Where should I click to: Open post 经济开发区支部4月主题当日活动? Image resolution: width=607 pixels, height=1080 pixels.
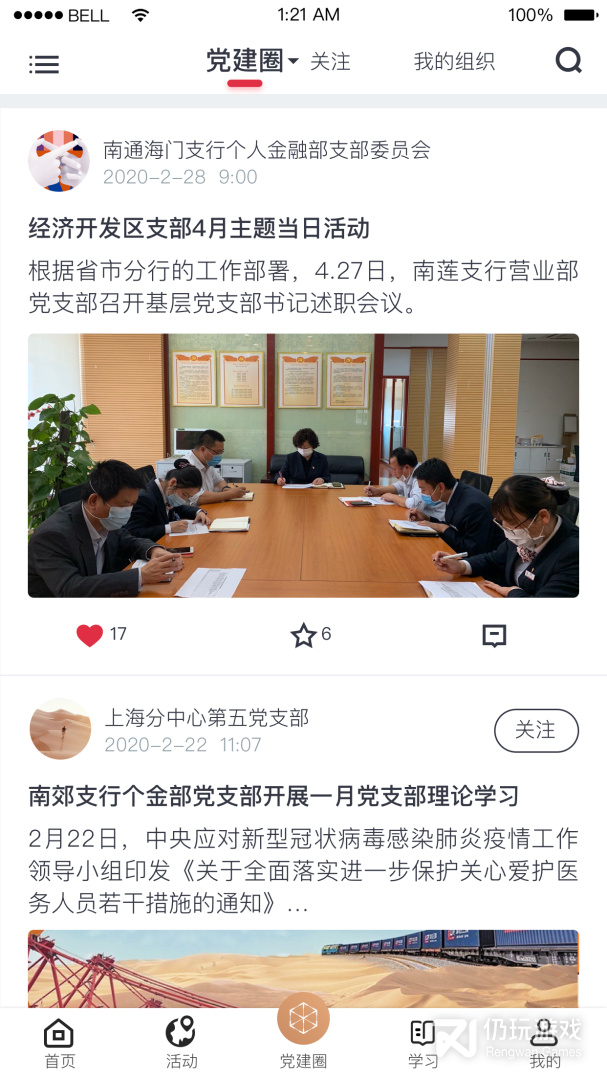[x=199, y=228]
